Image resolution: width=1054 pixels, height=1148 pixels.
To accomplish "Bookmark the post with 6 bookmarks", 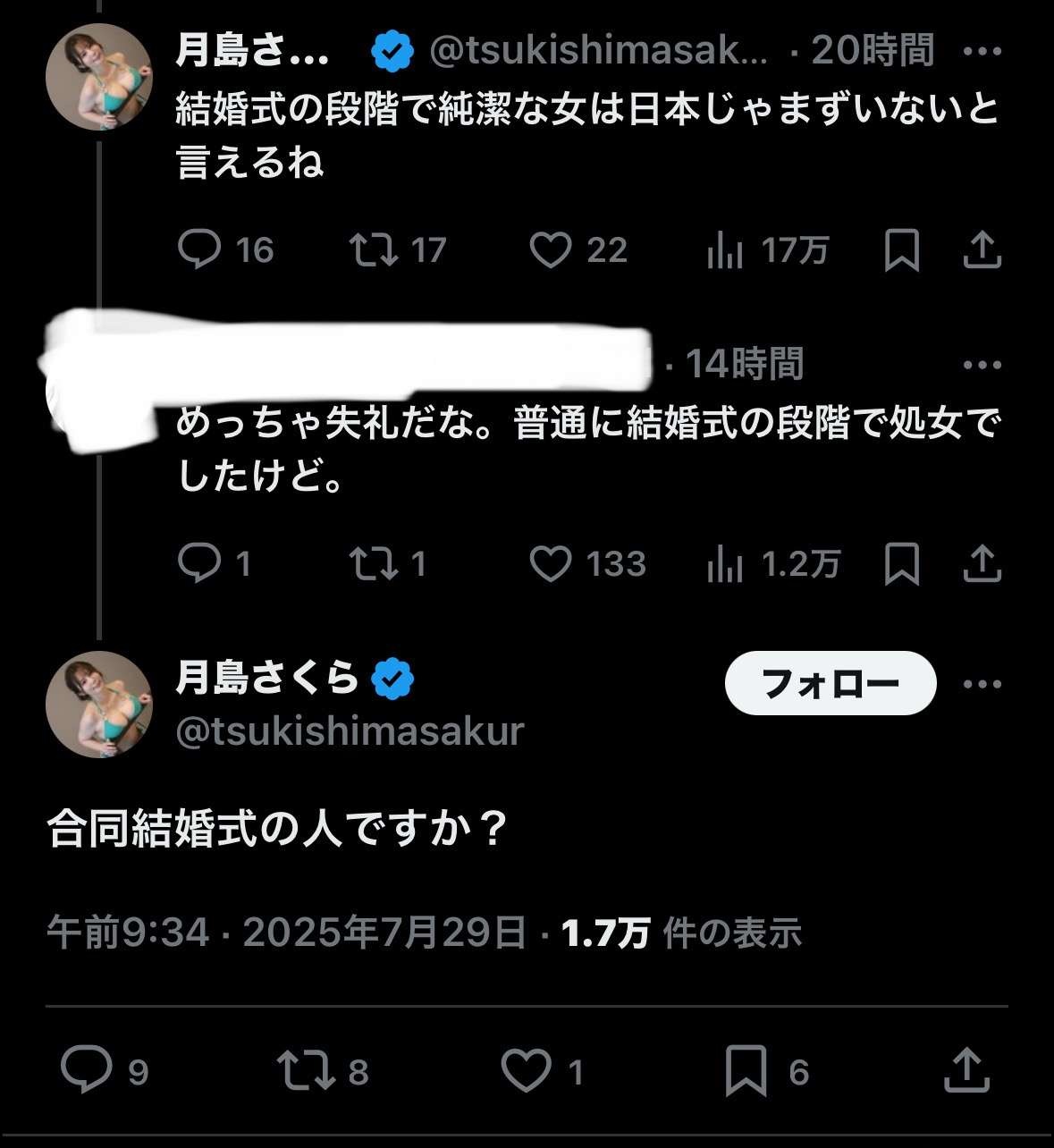I will (x=746, y=1070).
